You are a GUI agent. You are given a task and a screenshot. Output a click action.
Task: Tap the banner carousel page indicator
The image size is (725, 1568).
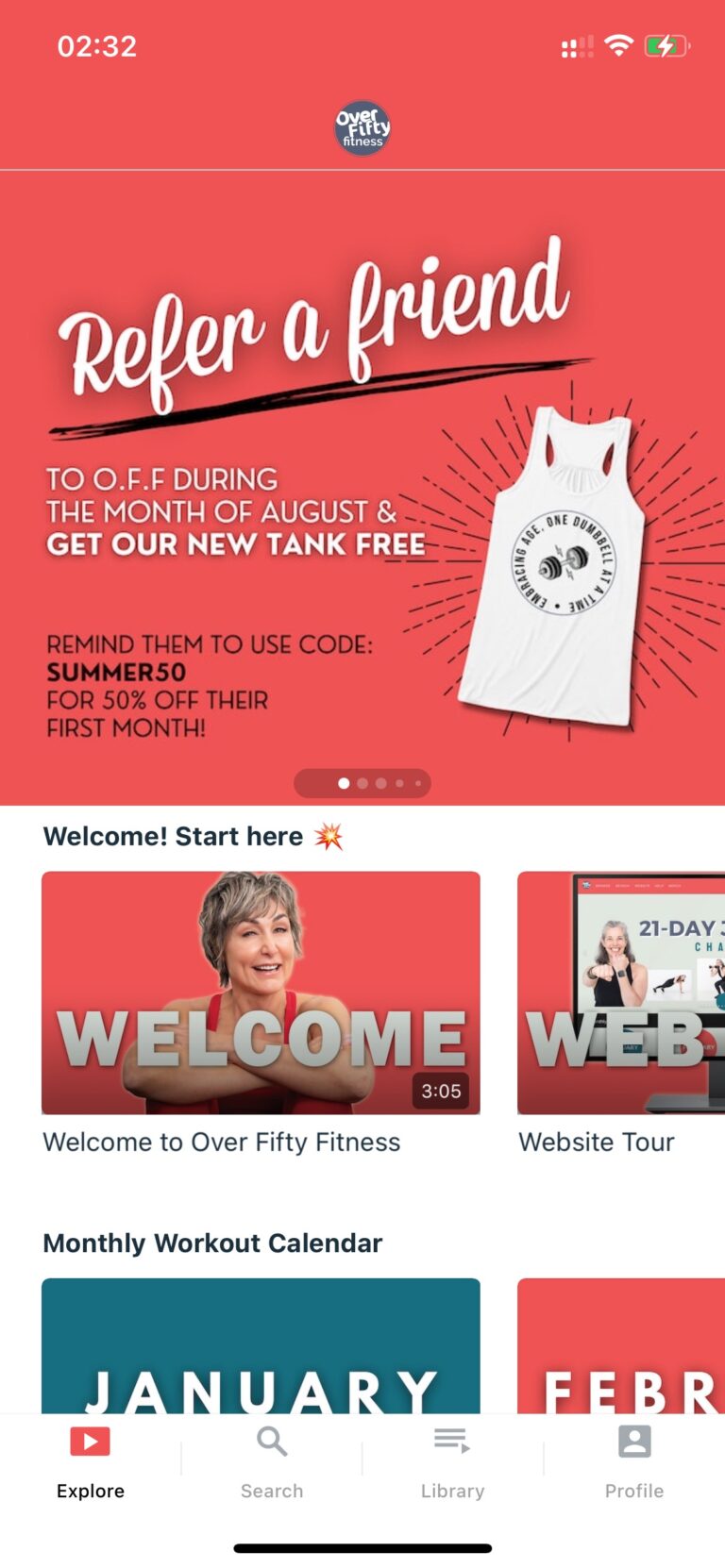pyautogui.click(x=362, y=783)
